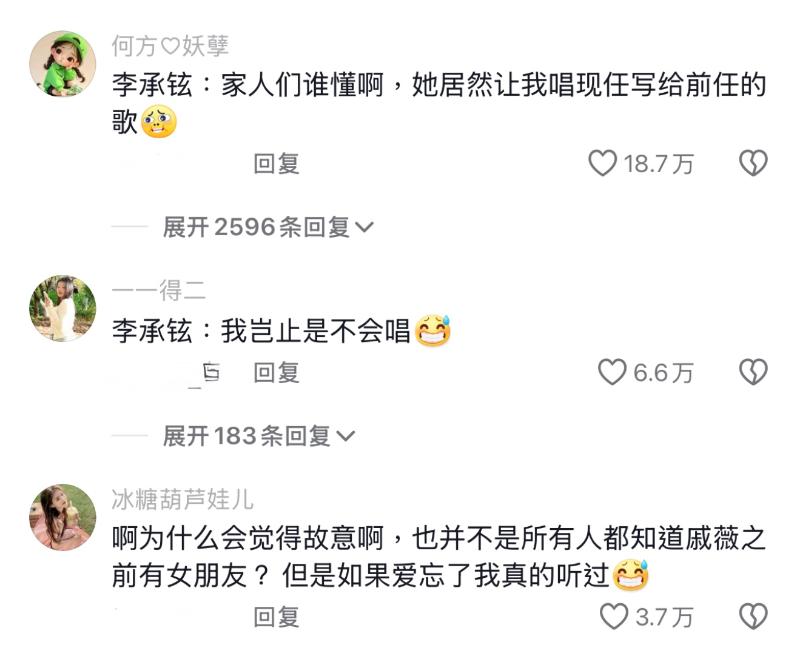Like the comment by 一一得二
This screenshot has height=659, width=800.
pyautogui.click(x=612, y=373)
